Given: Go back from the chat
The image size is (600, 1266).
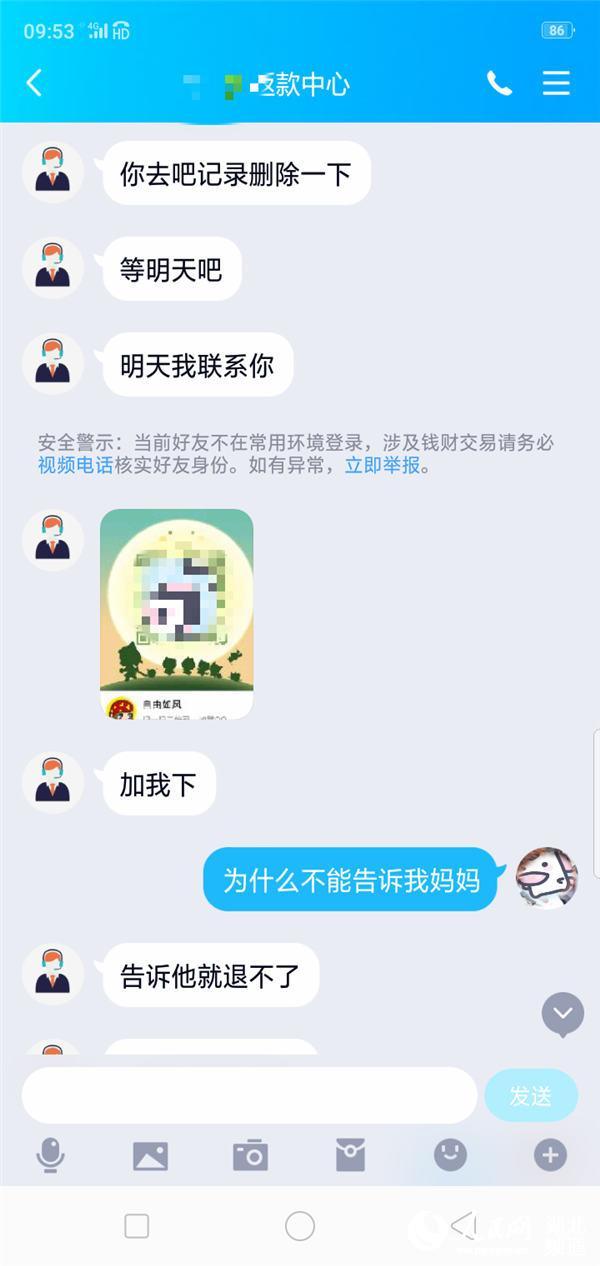Looking at the screenshot, I should click(x=35, y=83).
